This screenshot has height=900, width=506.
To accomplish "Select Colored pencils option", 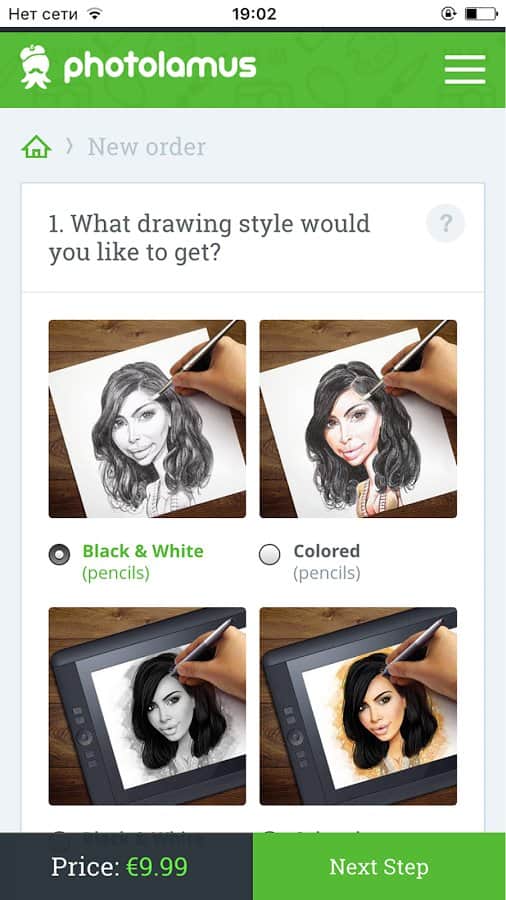I will (270, 554).
